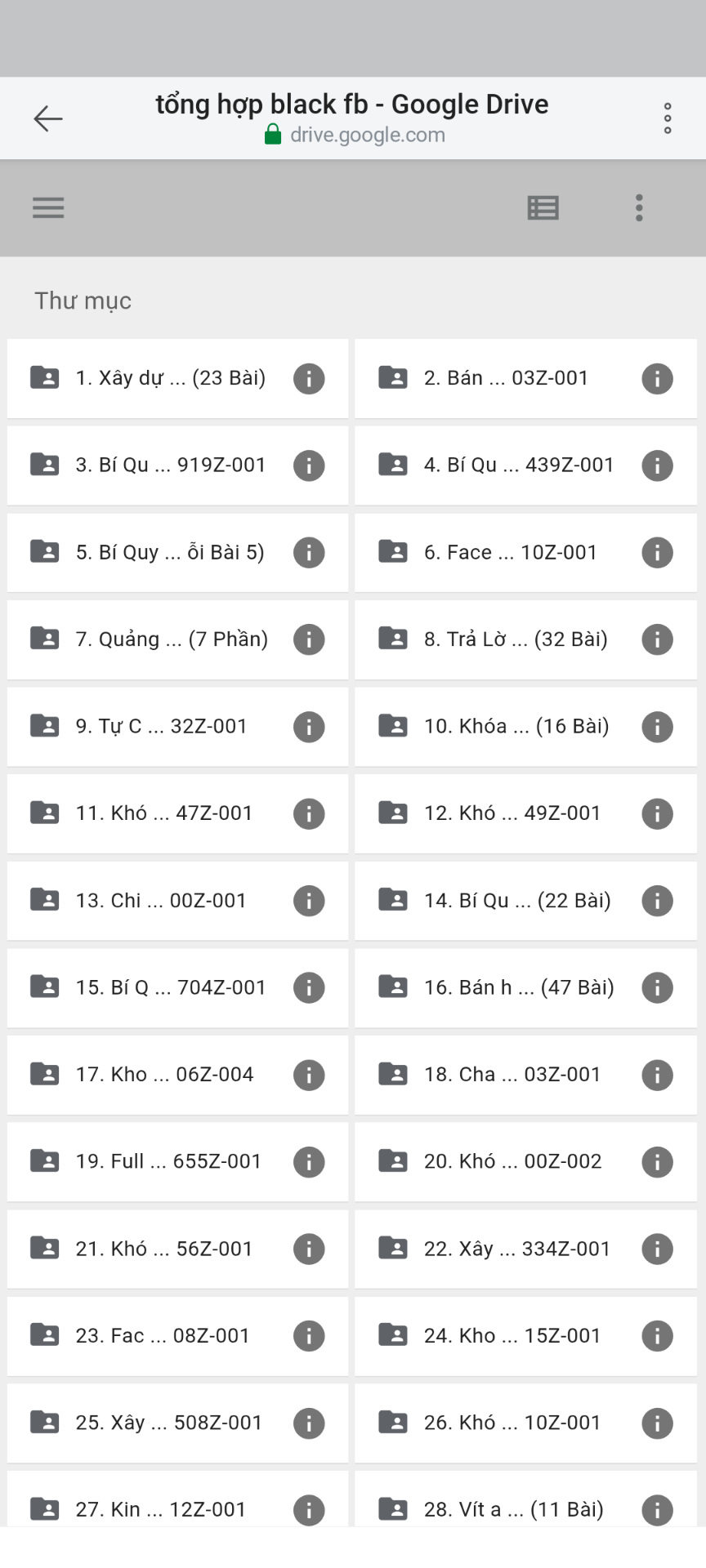Switch to list view layout
The image size is (706, 1568).
pos(543,208)
